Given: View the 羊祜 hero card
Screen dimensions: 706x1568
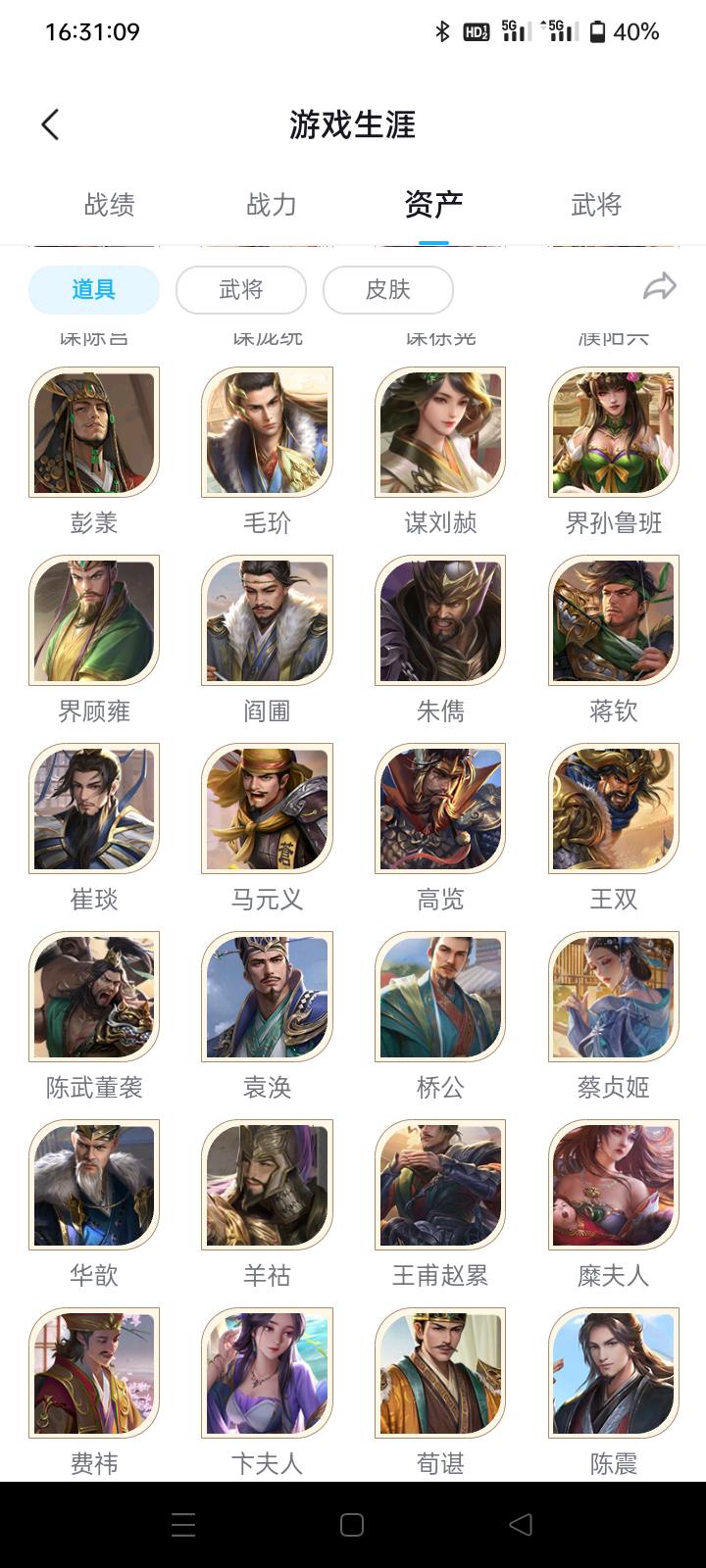Looking at the screenshot, I should click(267, 1185).
